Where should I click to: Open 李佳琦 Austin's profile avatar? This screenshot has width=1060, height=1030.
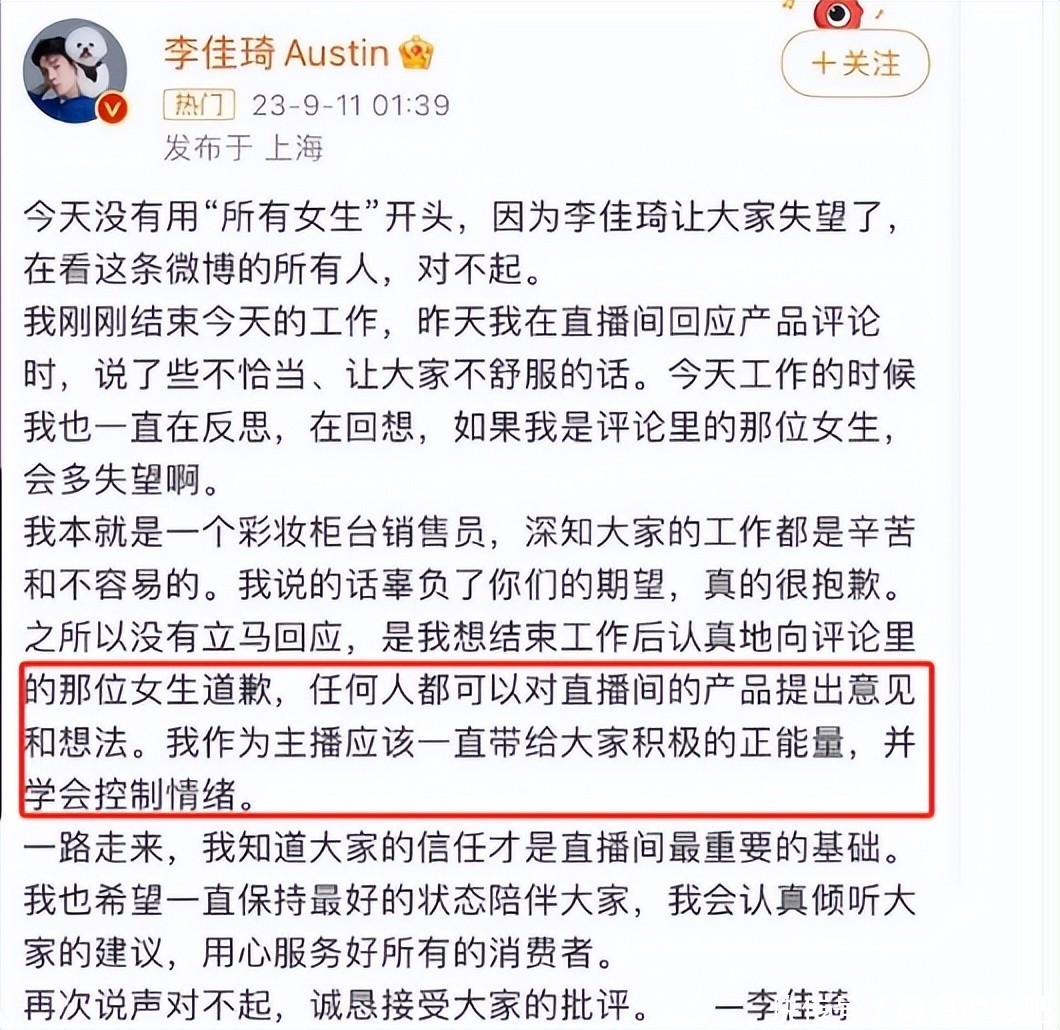(75, 72)
